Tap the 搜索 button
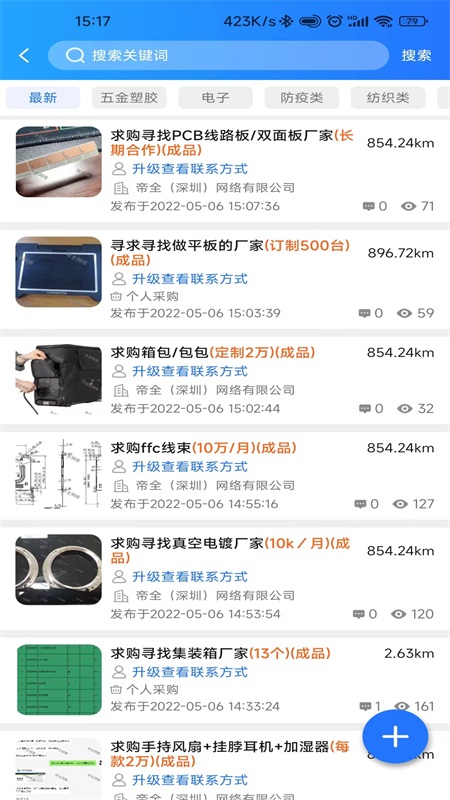Image resolution: width=450 pixels, height=800 pixels. click(416, 56)
